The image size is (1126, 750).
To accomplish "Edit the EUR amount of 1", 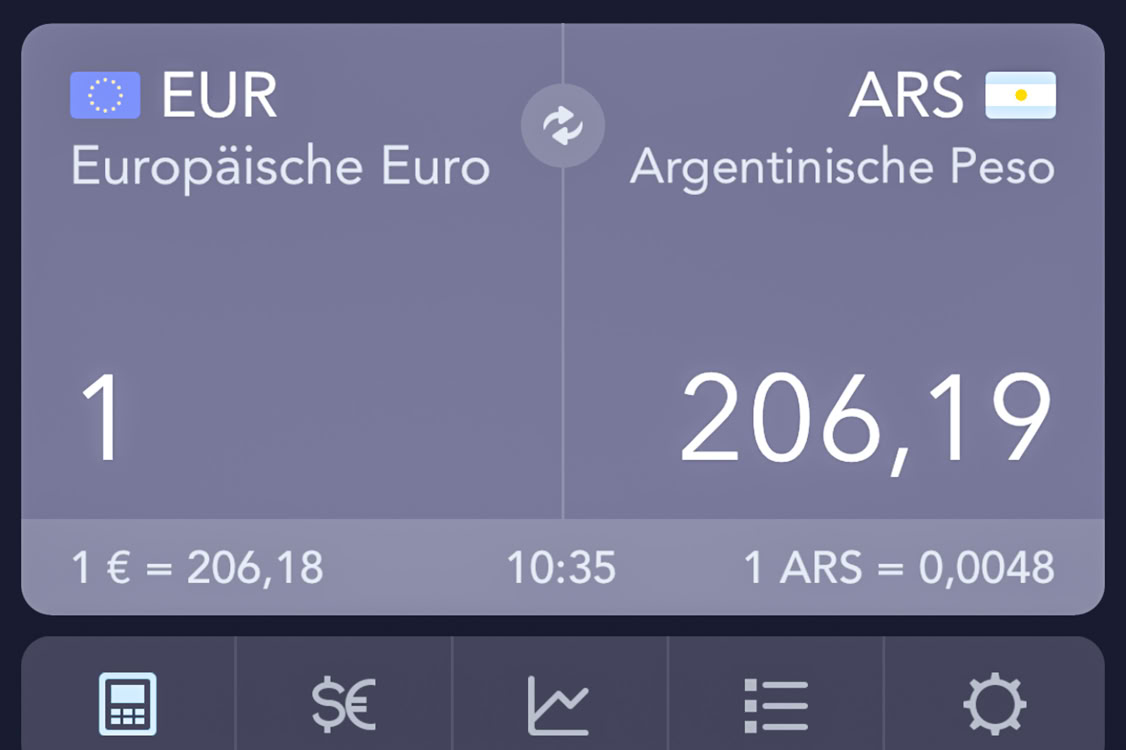I will [x=102, y=417].
